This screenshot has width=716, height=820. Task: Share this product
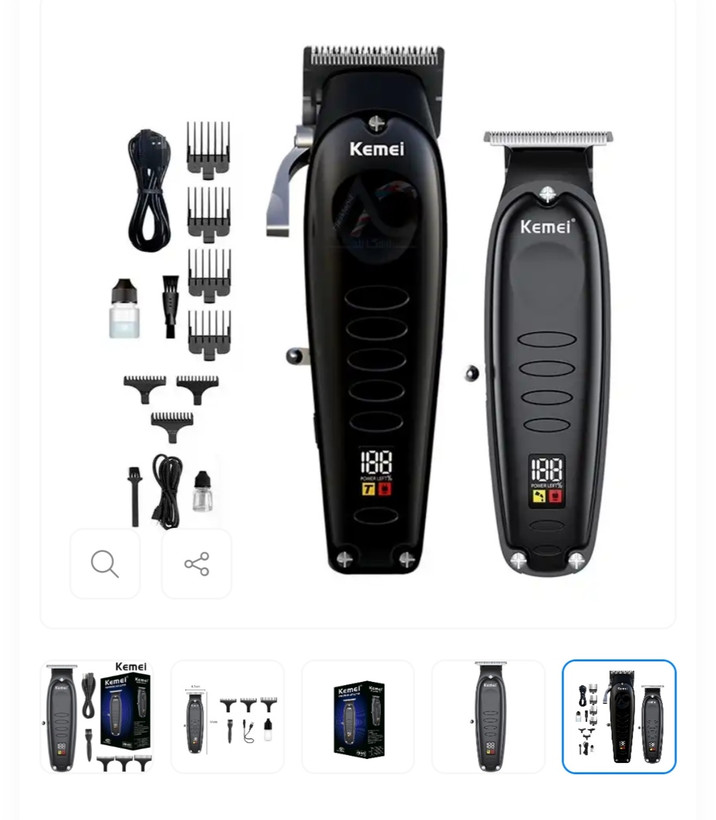click(197, 564)
